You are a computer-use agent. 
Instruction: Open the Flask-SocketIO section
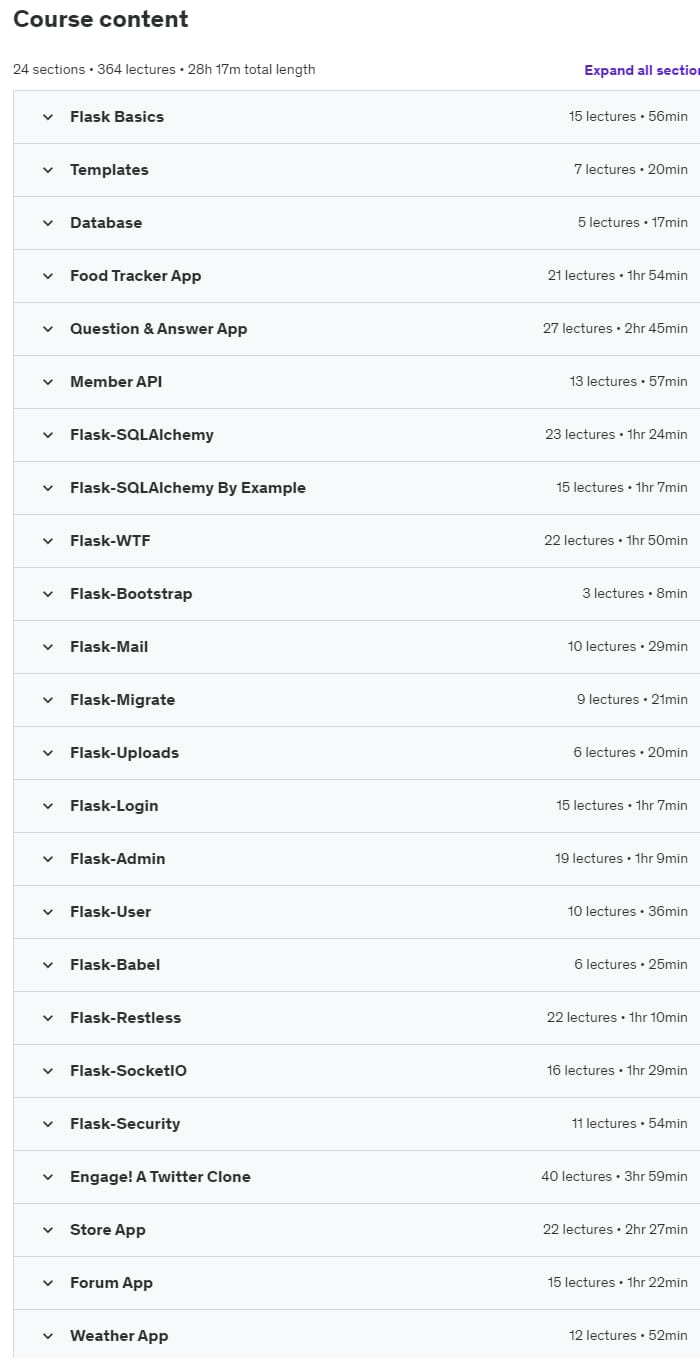[357, 1071]
